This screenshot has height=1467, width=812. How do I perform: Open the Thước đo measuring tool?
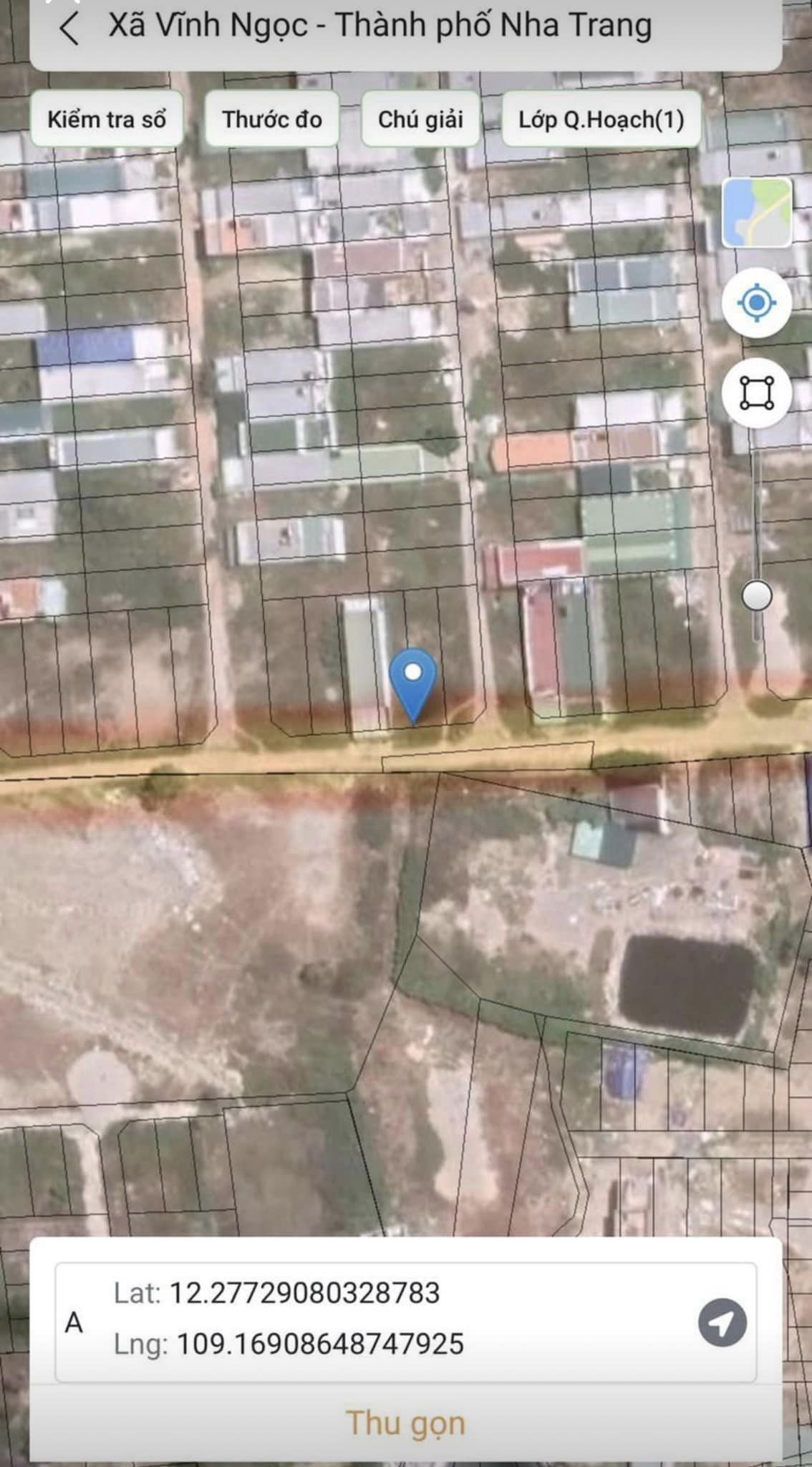pos(271,119)
